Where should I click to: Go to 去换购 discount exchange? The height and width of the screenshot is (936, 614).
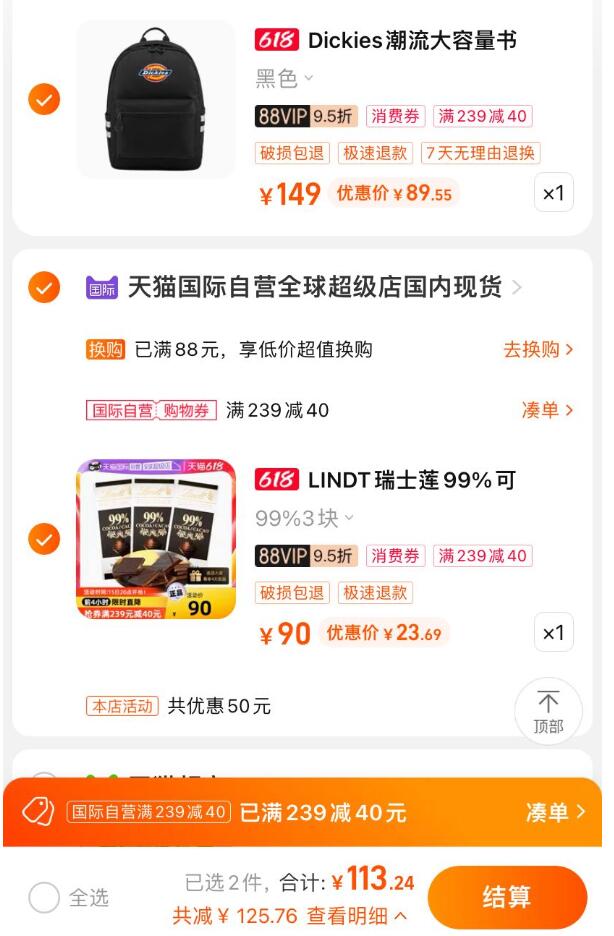538,349
